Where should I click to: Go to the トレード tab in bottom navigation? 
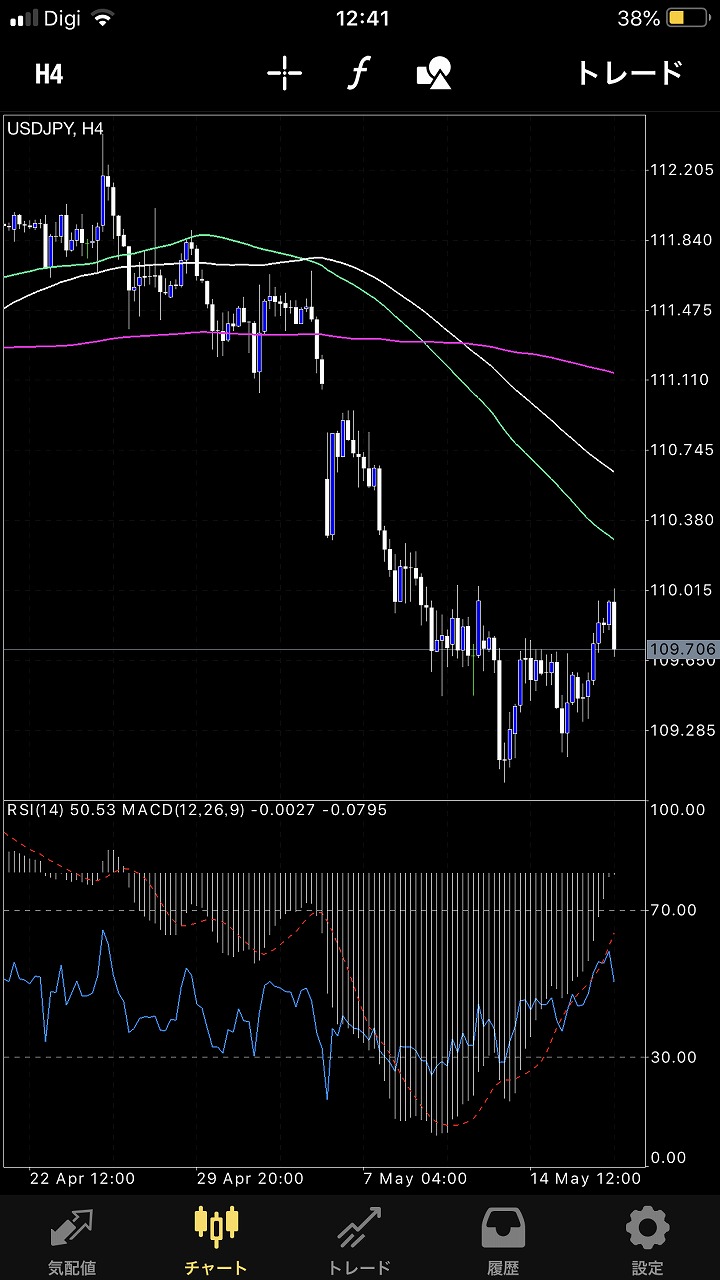(360, 1240)
